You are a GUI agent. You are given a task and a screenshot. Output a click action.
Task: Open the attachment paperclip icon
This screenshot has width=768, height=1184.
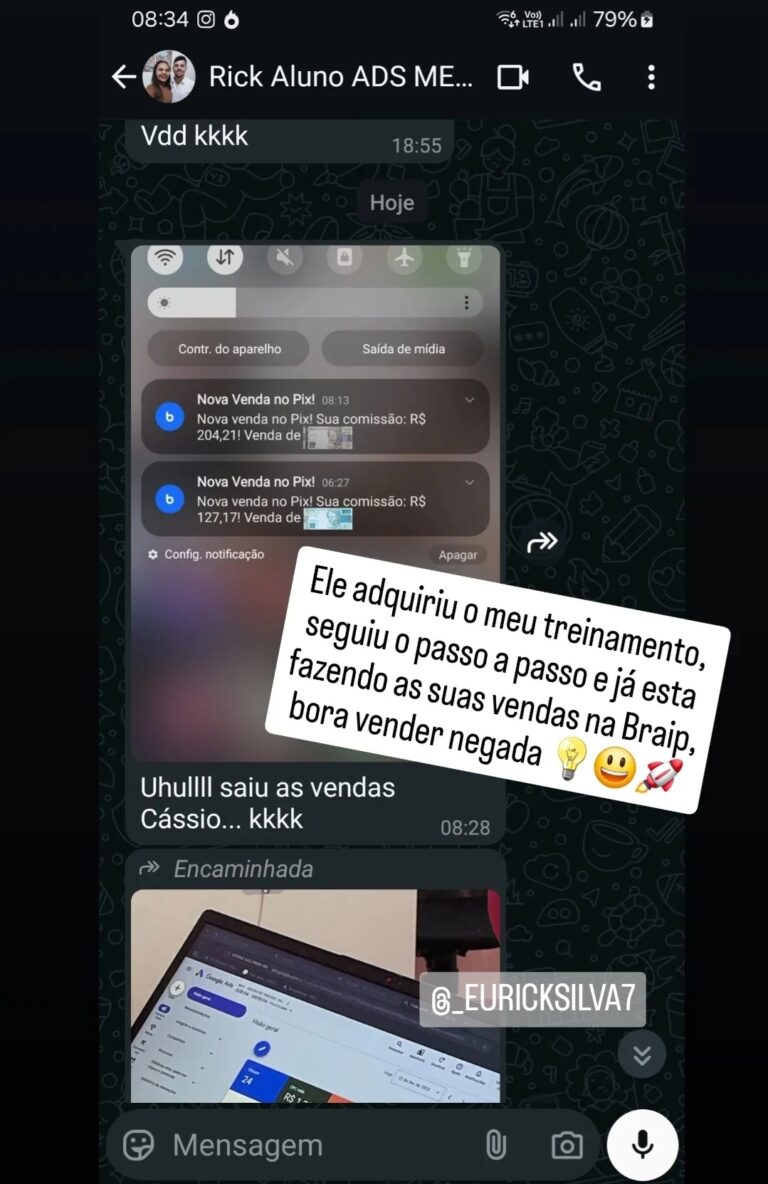(x=498, y=1146)
